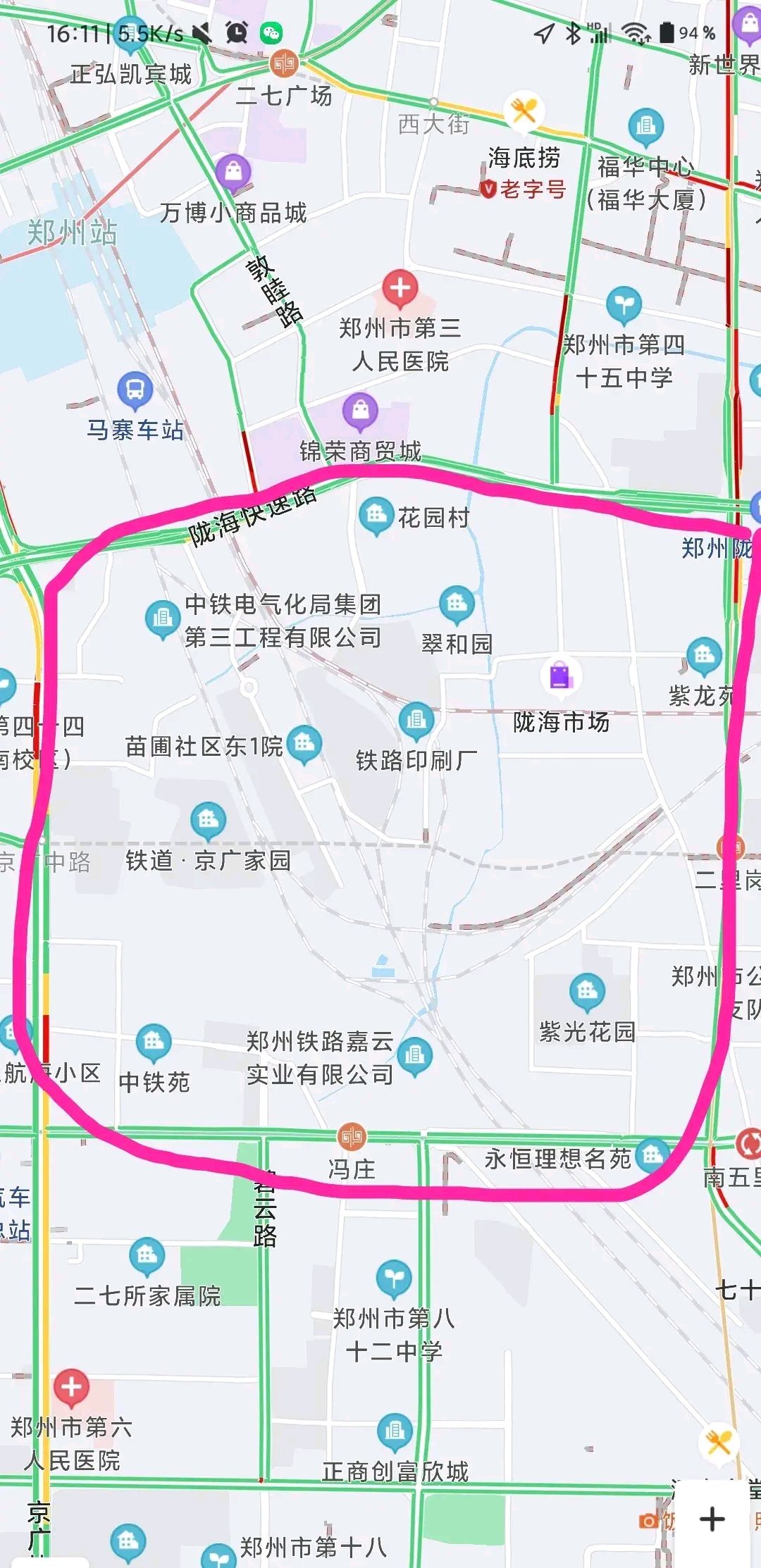The height and width of the screenshot is (1568, 761).
Task: Open the 郑州市第四十五中学 school marker
Action: pos(624,304)
